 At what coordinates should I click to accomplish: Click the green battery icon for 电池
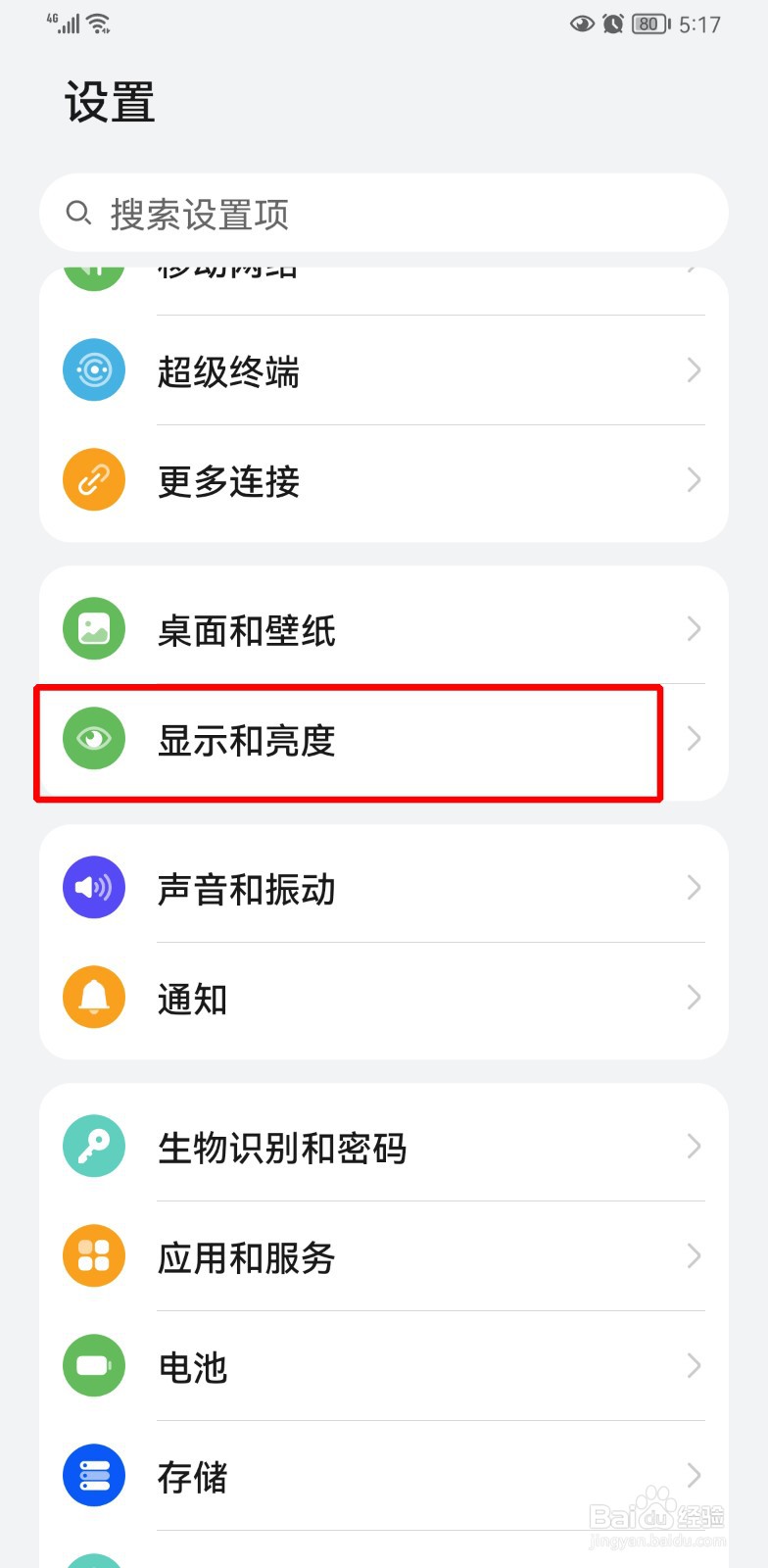(x=93, y=1365)
